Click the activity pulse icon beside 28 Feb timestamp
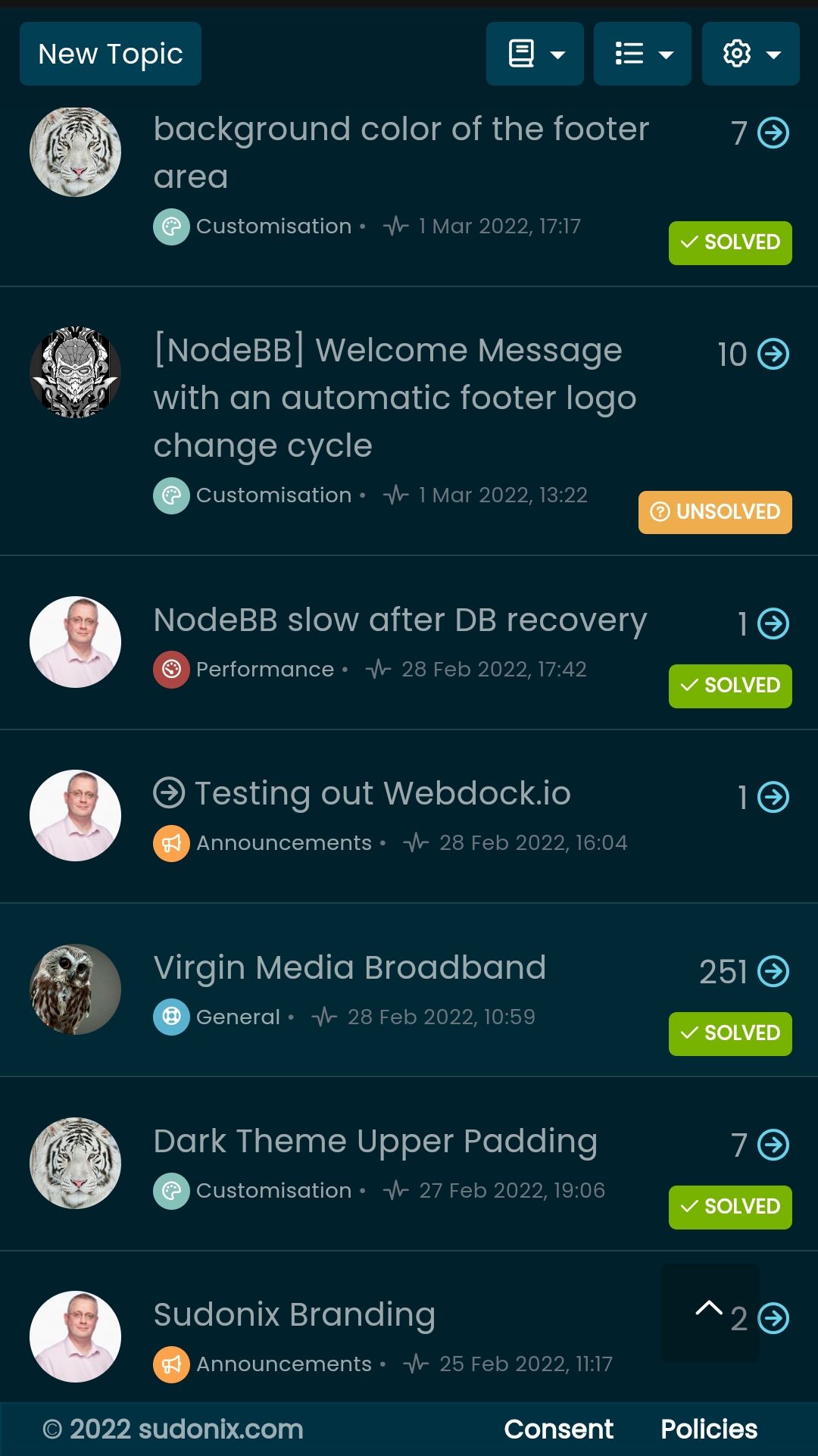The image size is (818, 1456). 379,669
